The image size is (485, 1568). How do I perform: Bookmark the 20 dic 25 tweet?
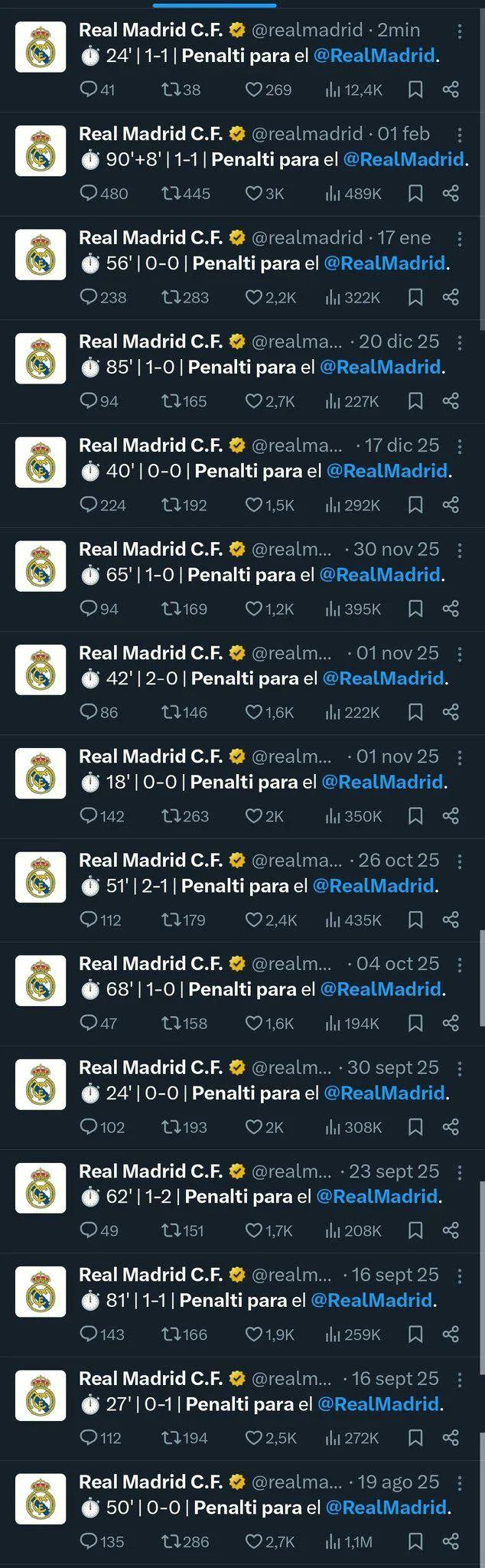[x=415, y=400]
